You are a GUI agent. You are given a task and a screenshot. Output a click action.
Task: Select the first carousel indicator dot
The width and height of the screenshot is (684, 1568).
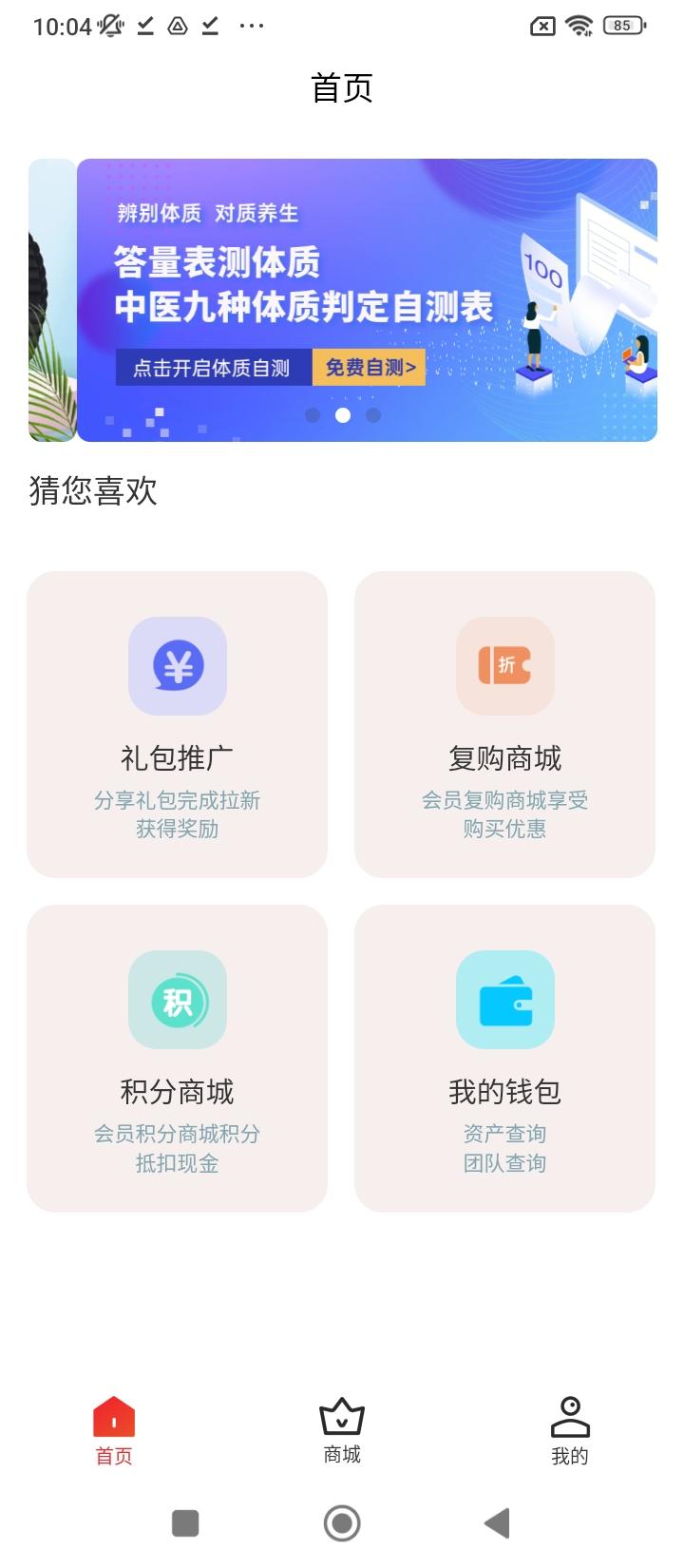point(313,415)
